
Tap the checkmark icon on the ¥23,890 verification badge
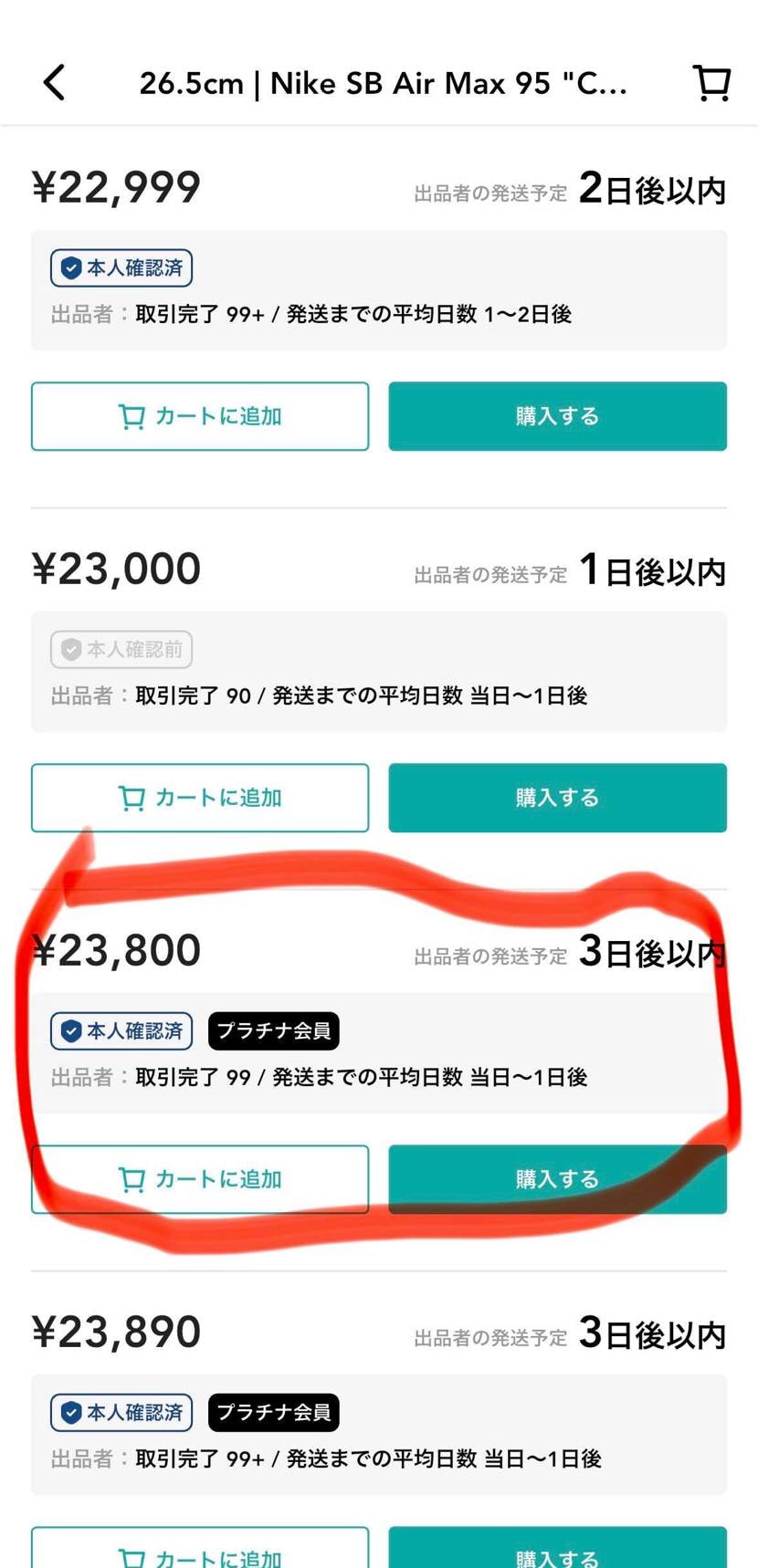click(x=70, y=1412)
